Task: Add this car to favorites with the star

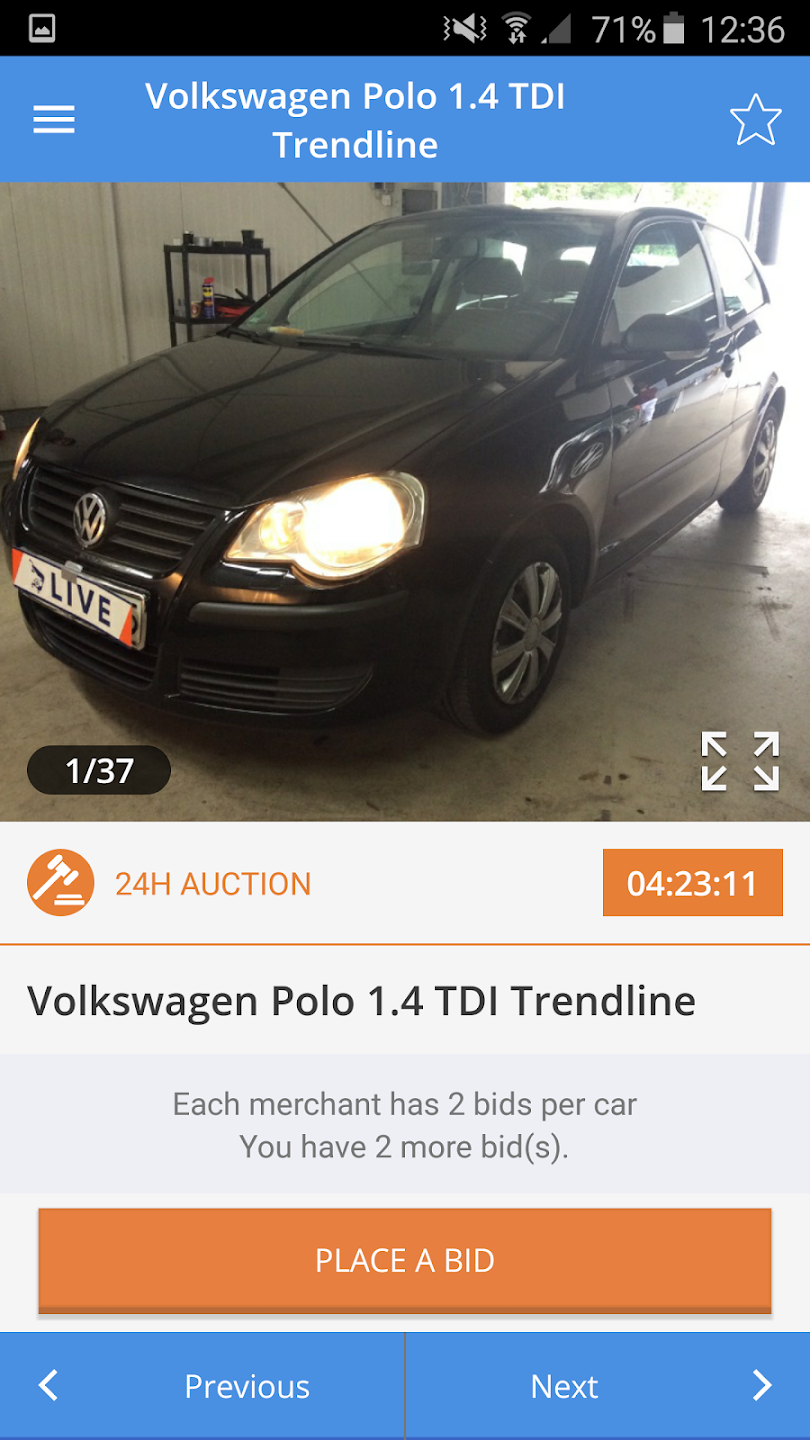Action: (755, 120)
